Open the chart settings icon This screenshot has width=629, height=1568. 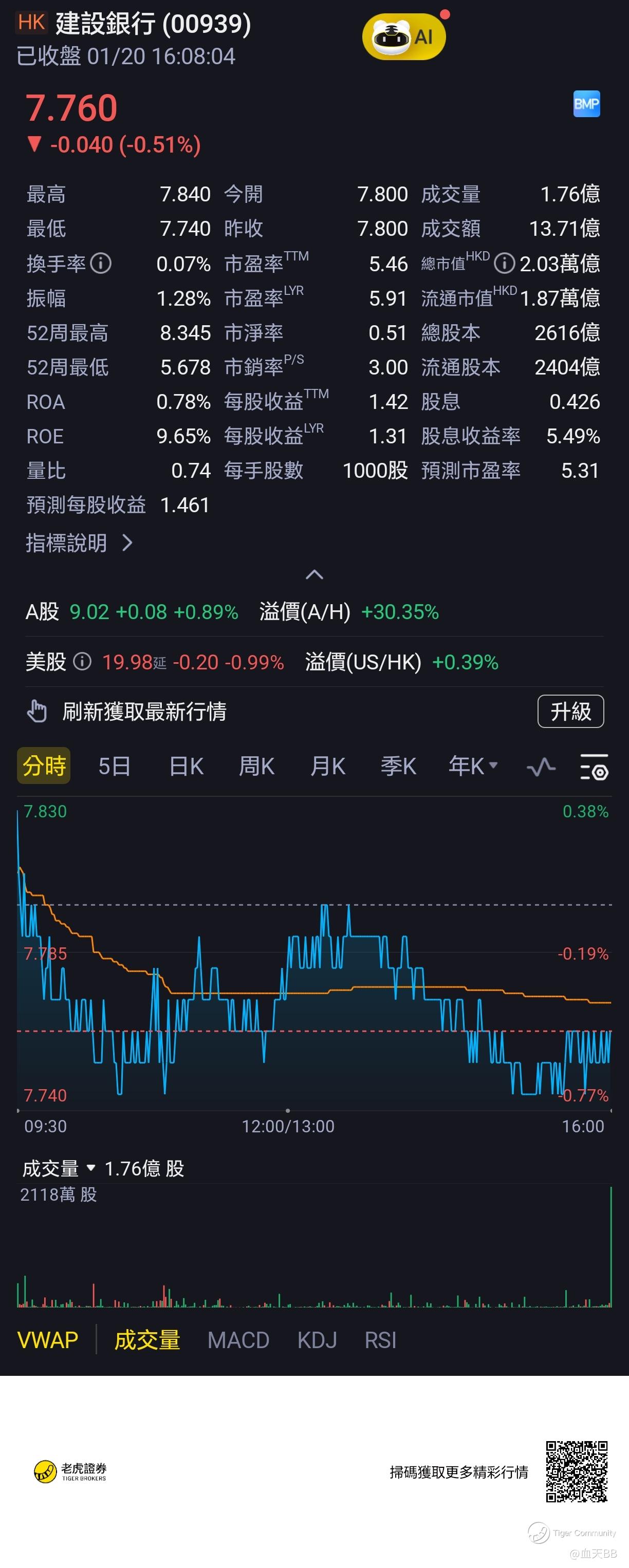594,767
